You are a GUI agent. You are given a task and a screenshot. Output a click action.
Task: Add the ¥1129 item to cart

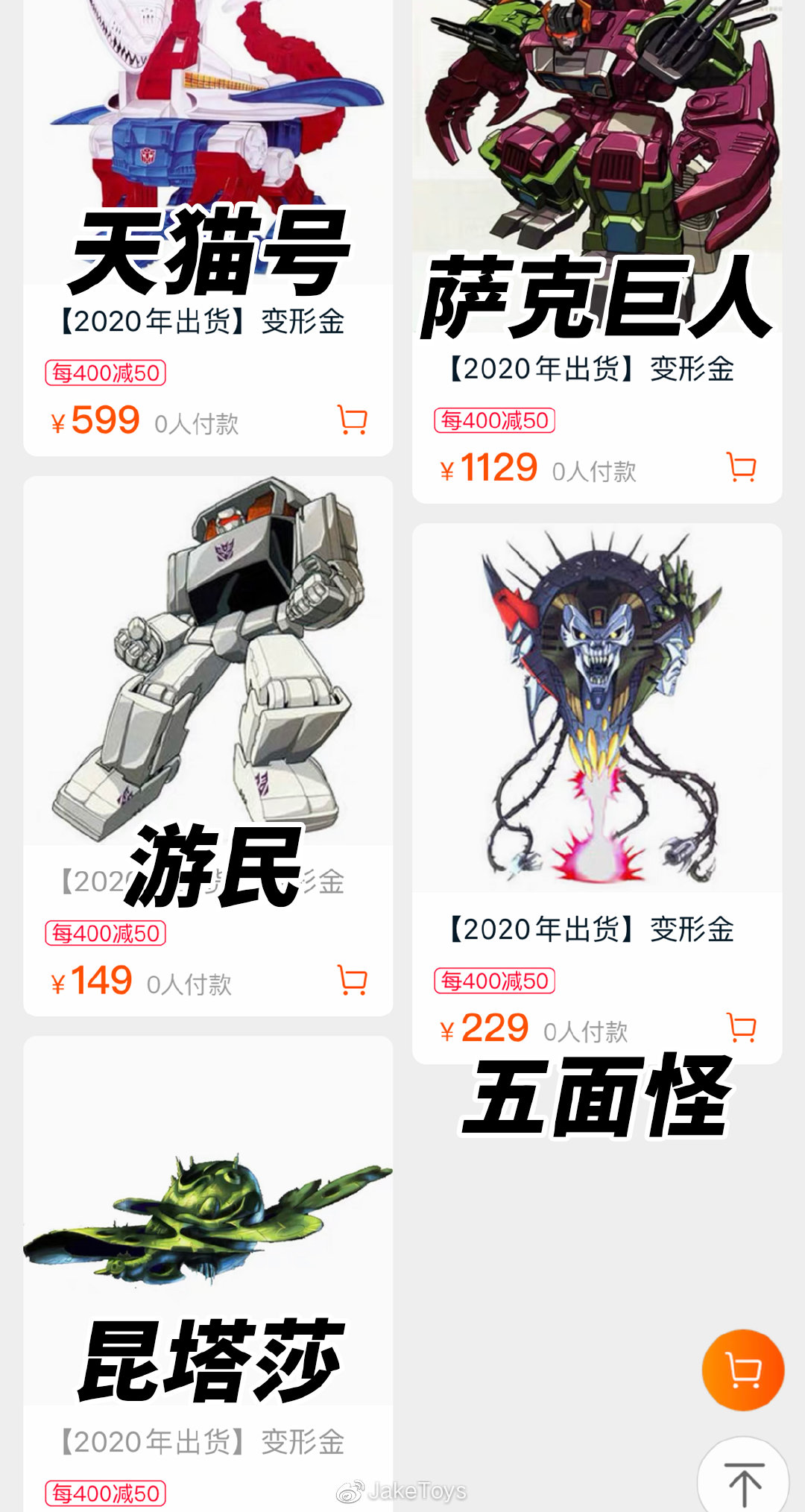741,468
